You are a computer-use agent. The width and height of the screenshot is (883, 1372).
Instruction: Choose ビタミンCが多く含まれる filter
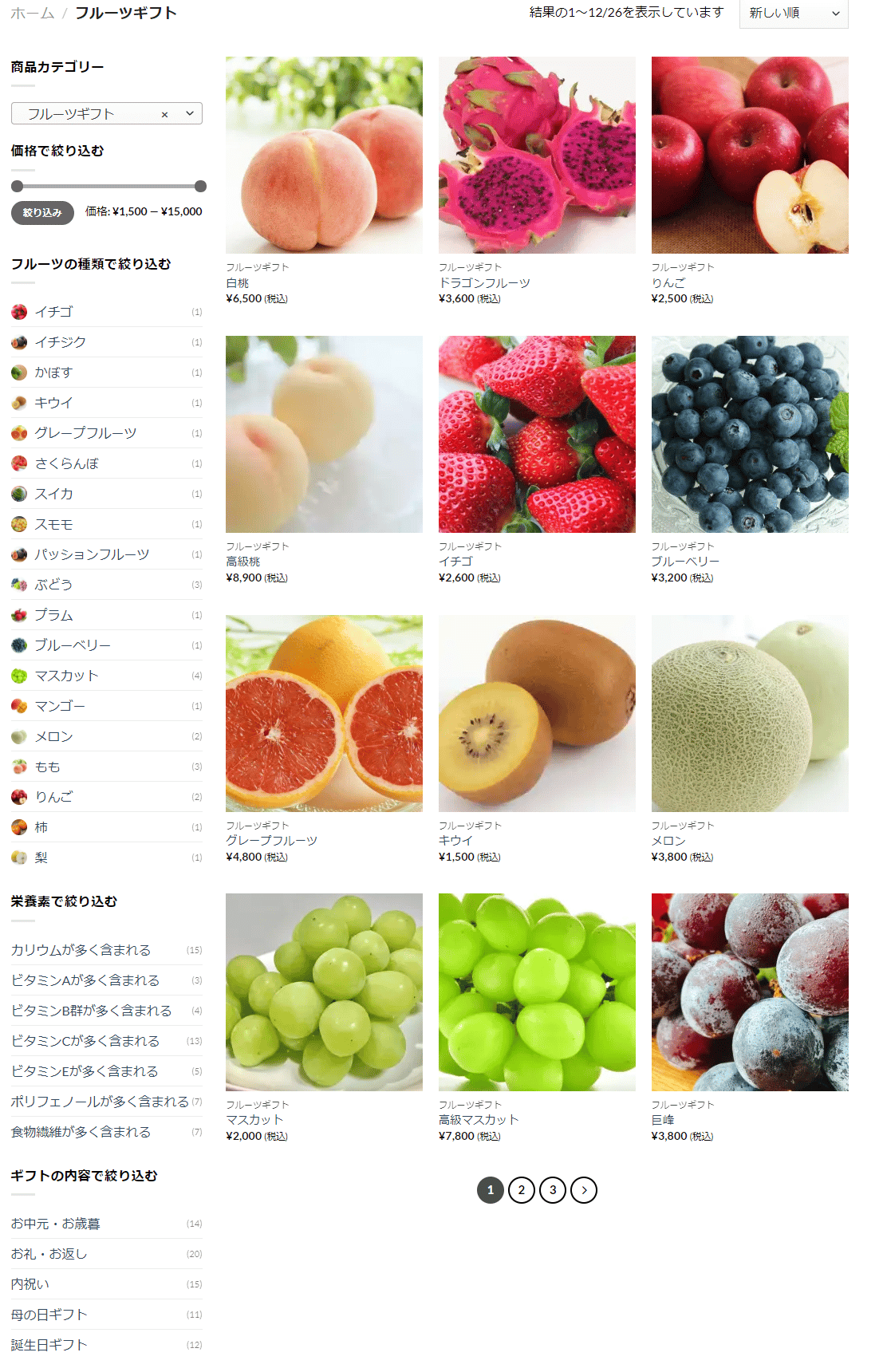click(x=85, y=1041)
